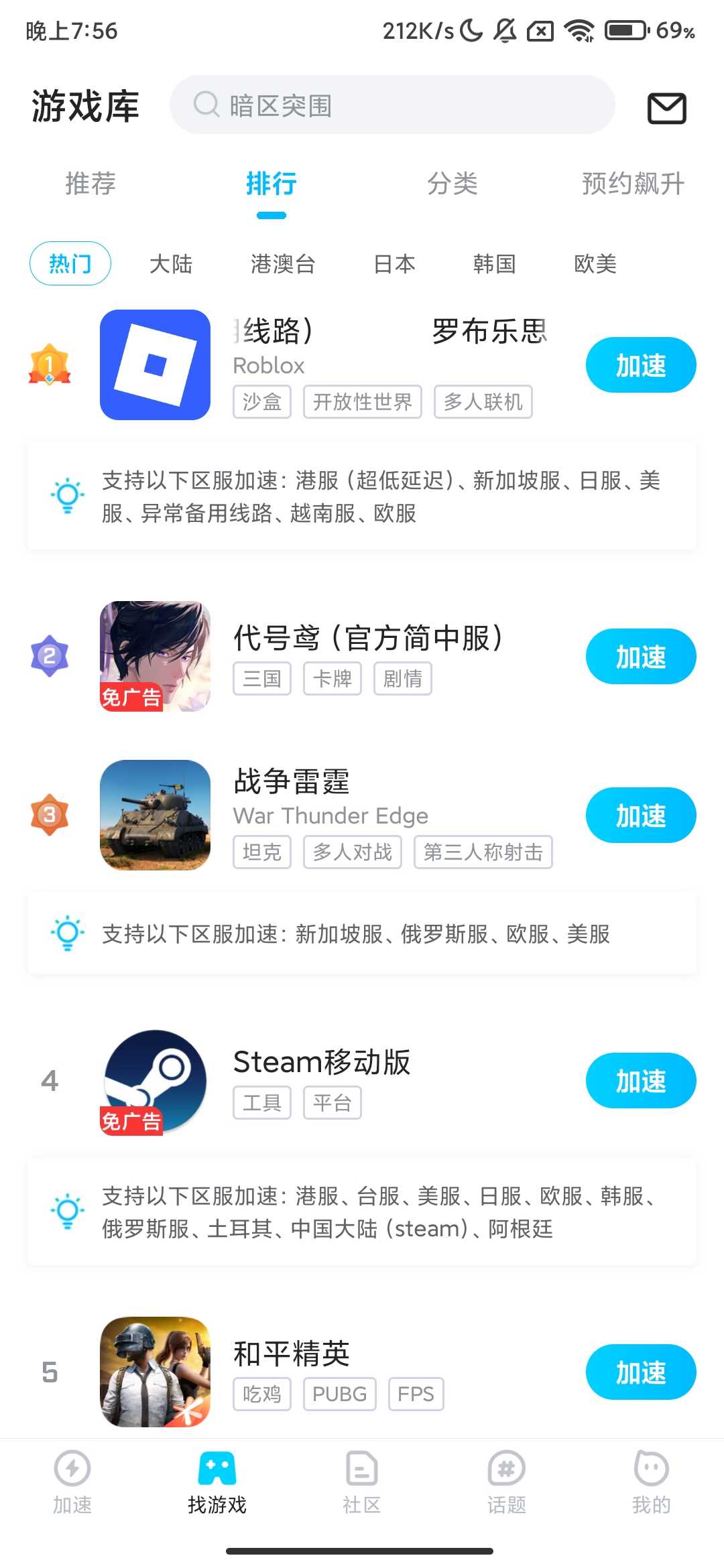Select the 港澳台 region filter
Image resolution: width=724 pixels, height=1568 pixels.
point(282,264)
